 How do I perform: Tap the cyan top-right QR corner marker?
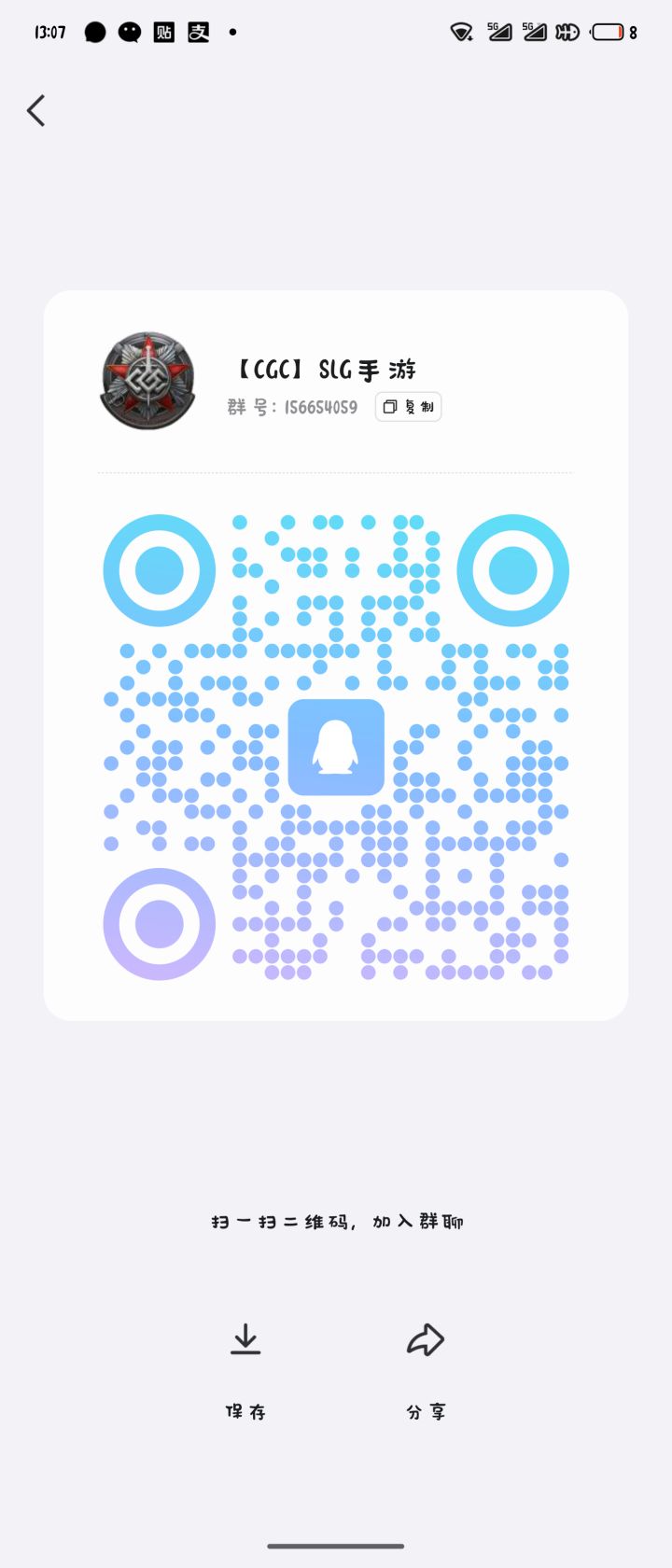512,569
